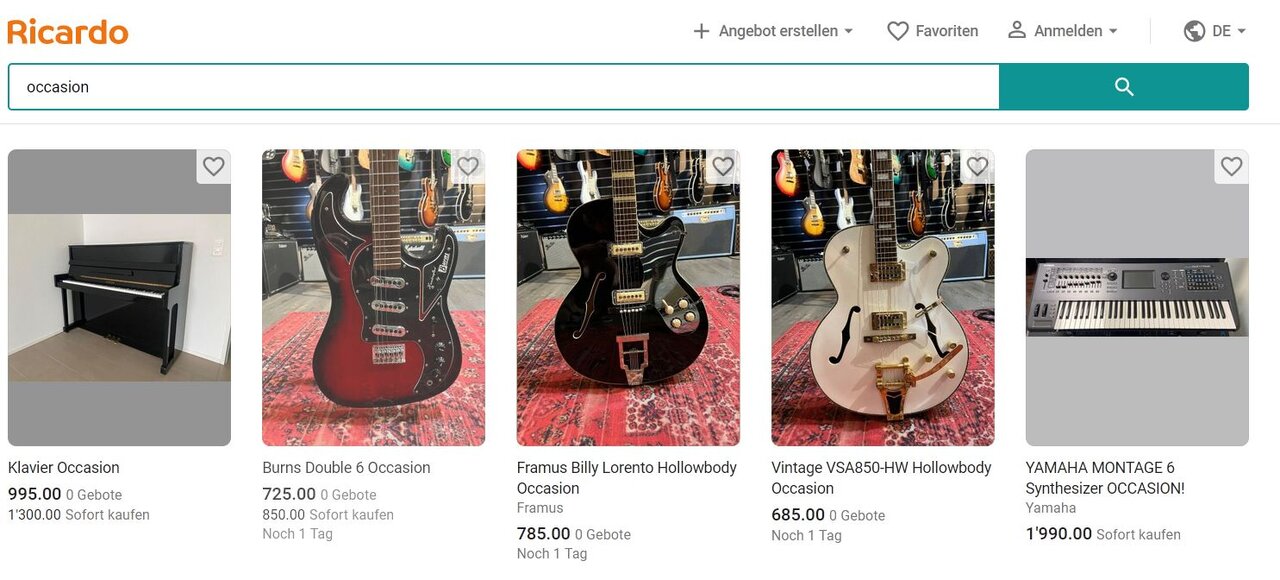Image resolution: width=1280 pixels, height=580 pixels.
Task: Open the Anmelden account menu
Action: (1062, 31)
